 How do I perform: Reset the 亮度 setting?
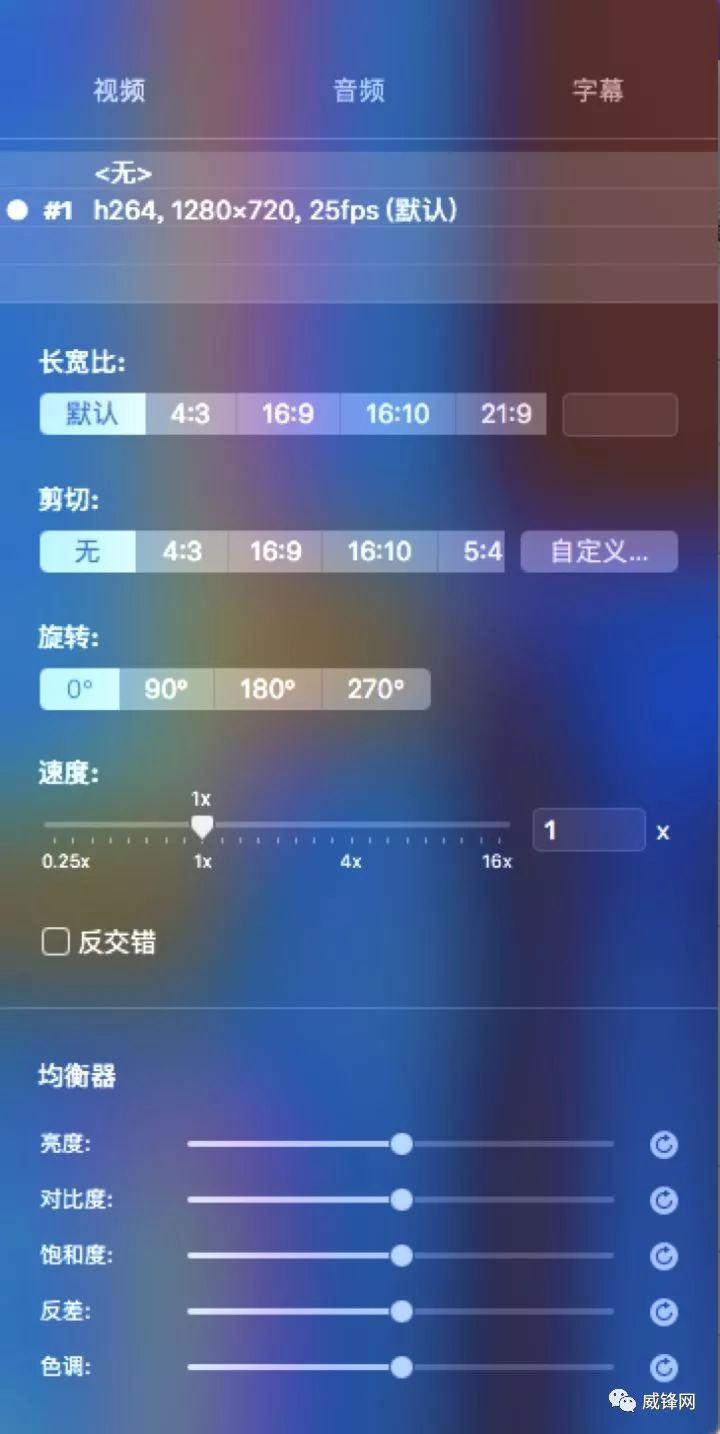tap(664, 1145)
